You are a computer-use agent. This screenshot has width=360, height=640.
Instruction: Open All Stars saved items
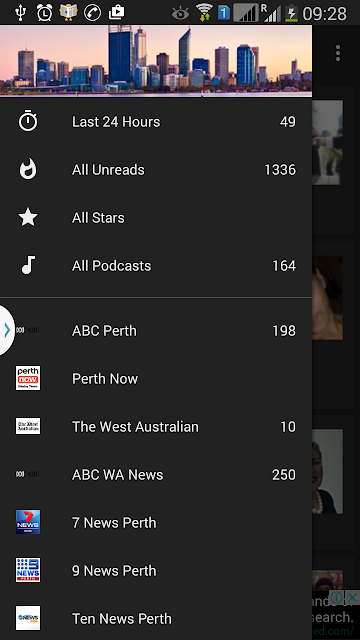click(156, 218)
